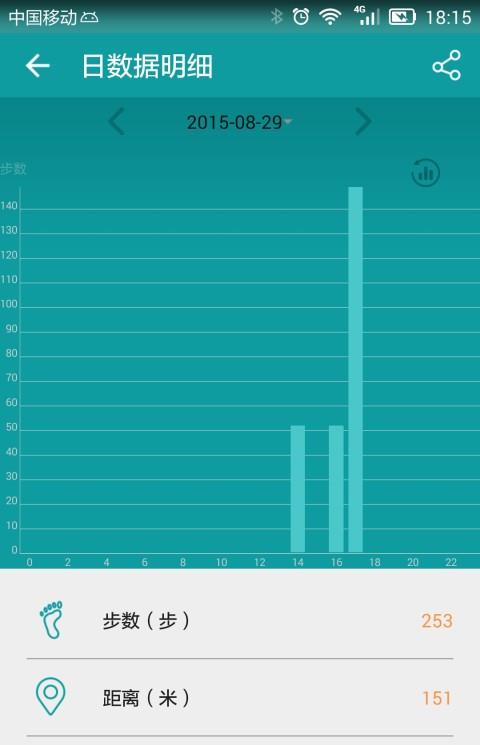Go to the next day
This screenshot has height=745, width=480.
[x=363, y=122]
